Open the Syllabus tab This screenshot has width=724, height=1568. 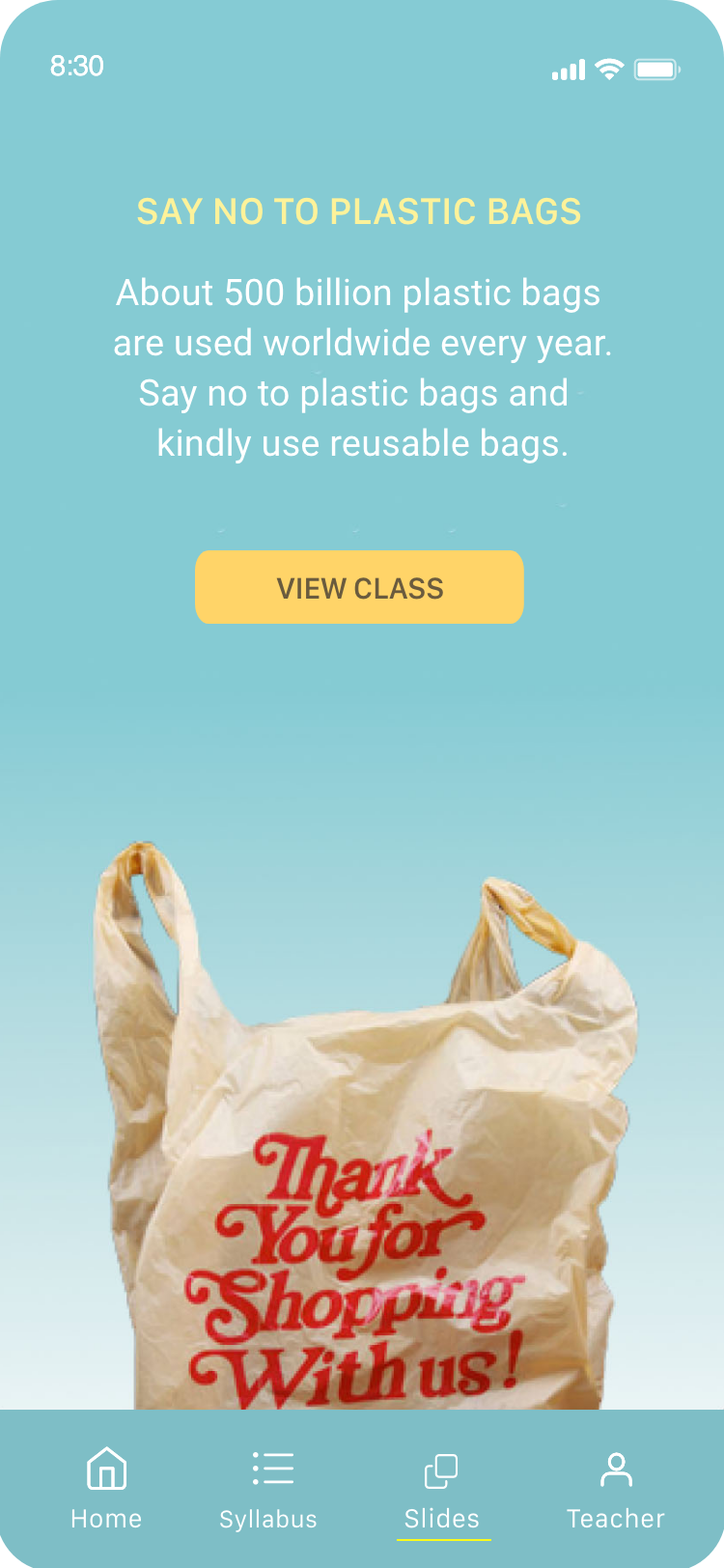(268, 1489)
